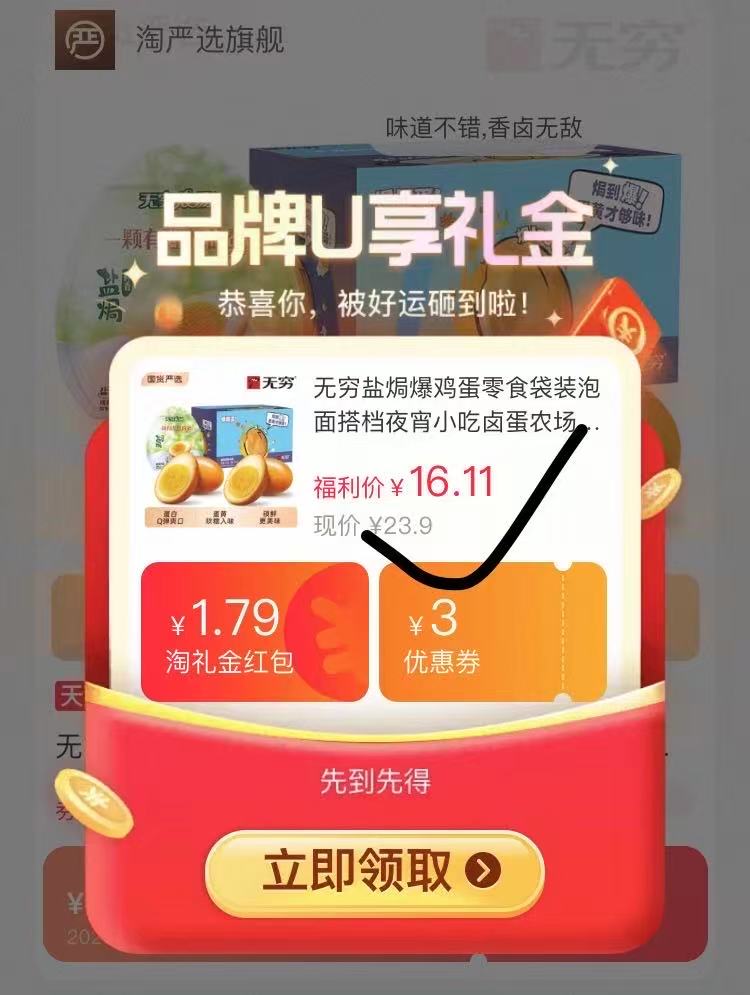The height and width of the screenshot is (995, 750).
Task: Tap the 立即领取 button to claim
Action: click(374, 873)
